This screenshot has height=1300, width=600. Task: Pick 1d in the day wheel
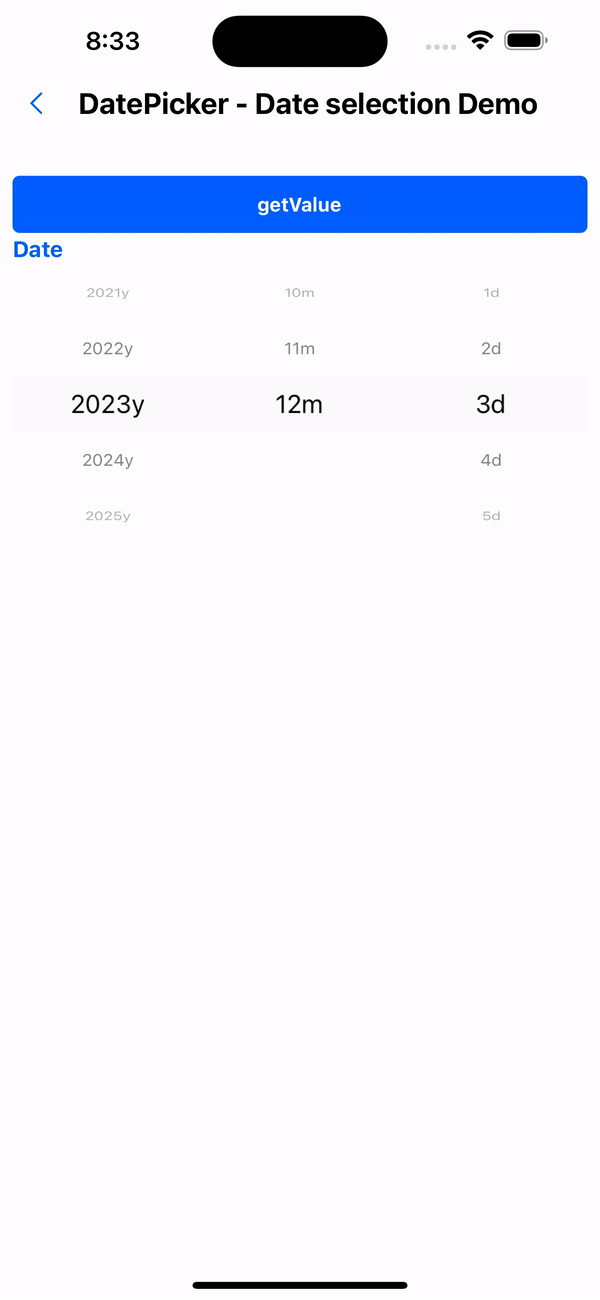pos(491,293)
